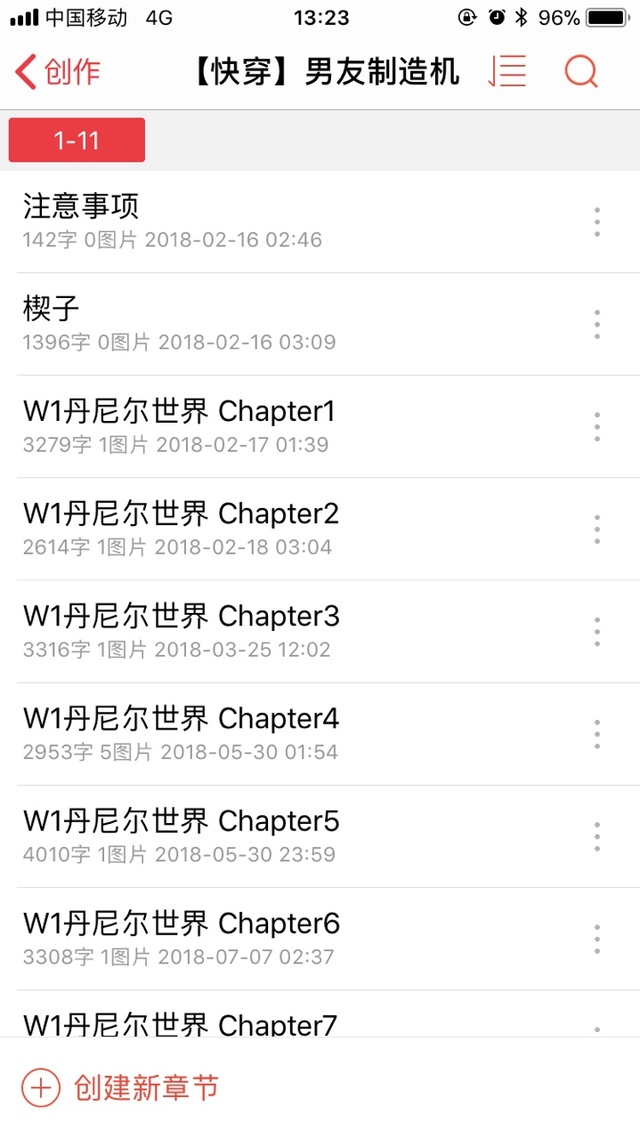This screenshot has width=640, height=1139.
Task: Tap 创建新章节 to create a chapter
Action: tap(120, 1088)
